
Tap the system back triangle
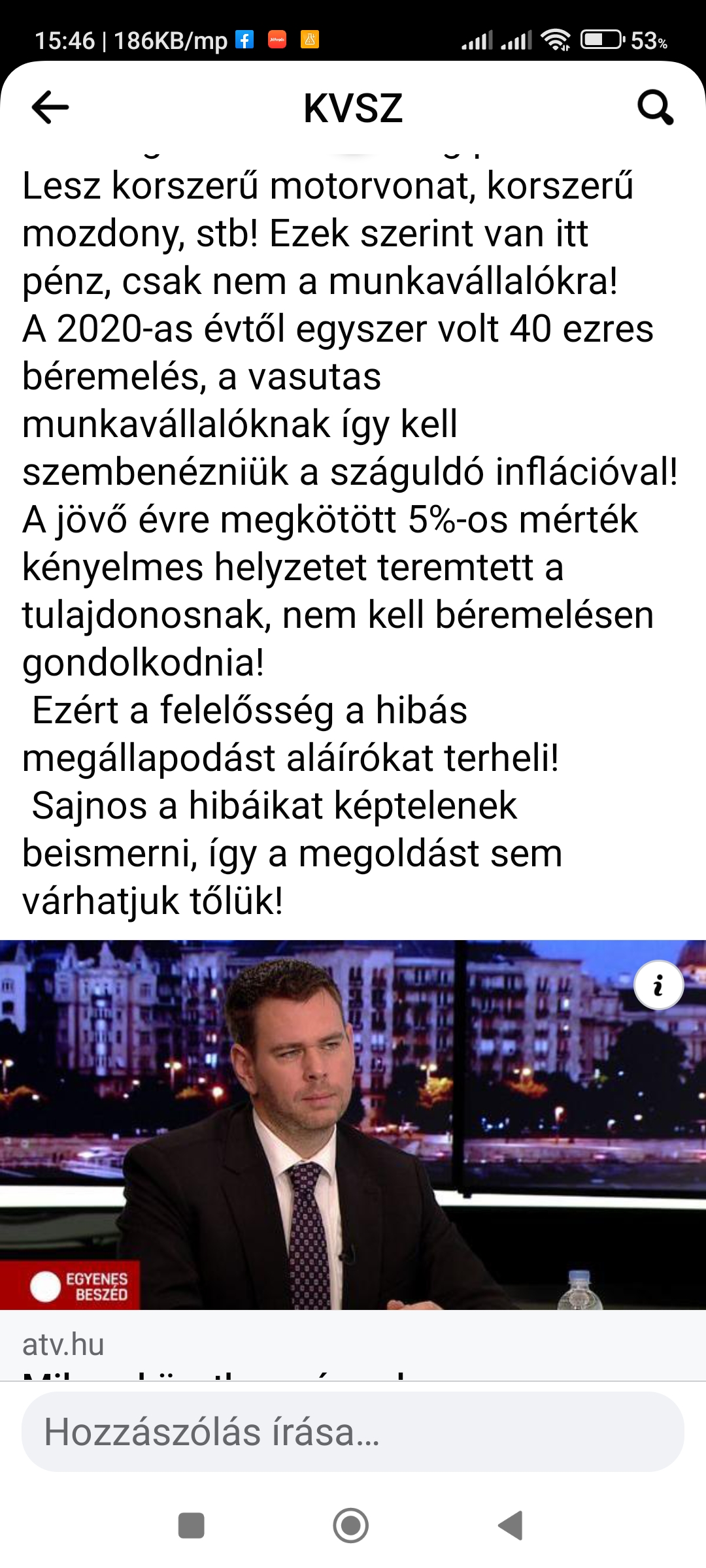point(511,1526)
